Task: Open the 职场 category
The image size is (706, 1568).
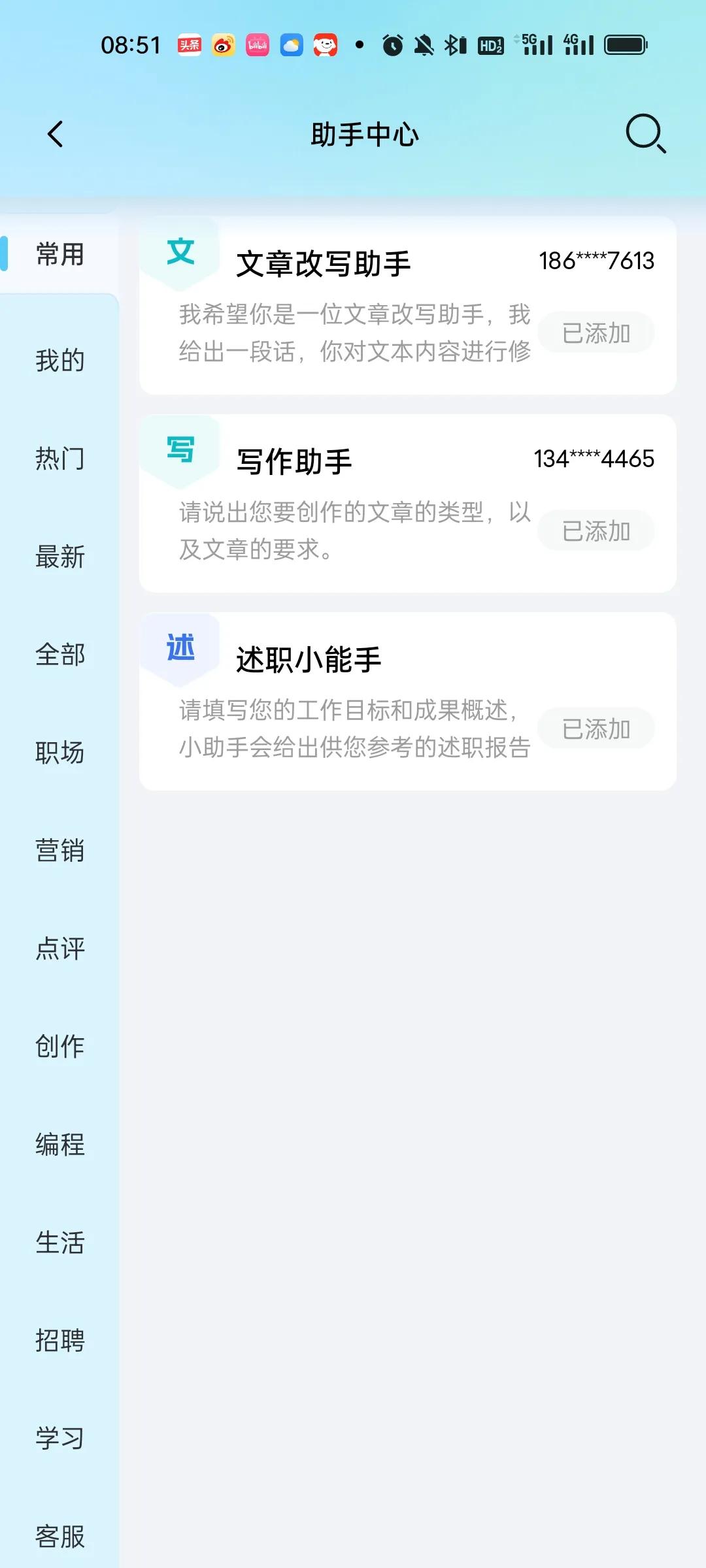Action: click(x=59, y=753)
